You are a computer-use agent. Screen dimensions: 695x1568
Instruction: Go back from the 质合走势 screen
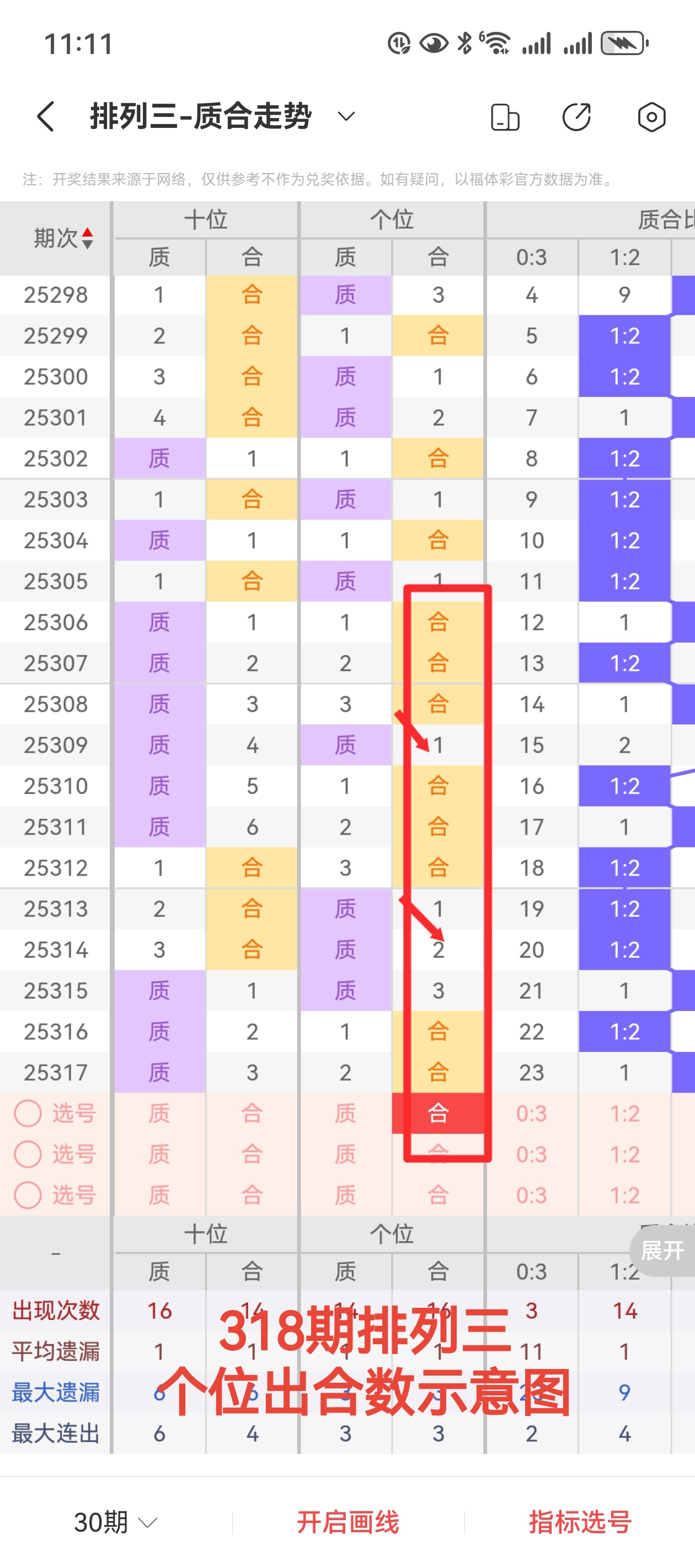46,116
